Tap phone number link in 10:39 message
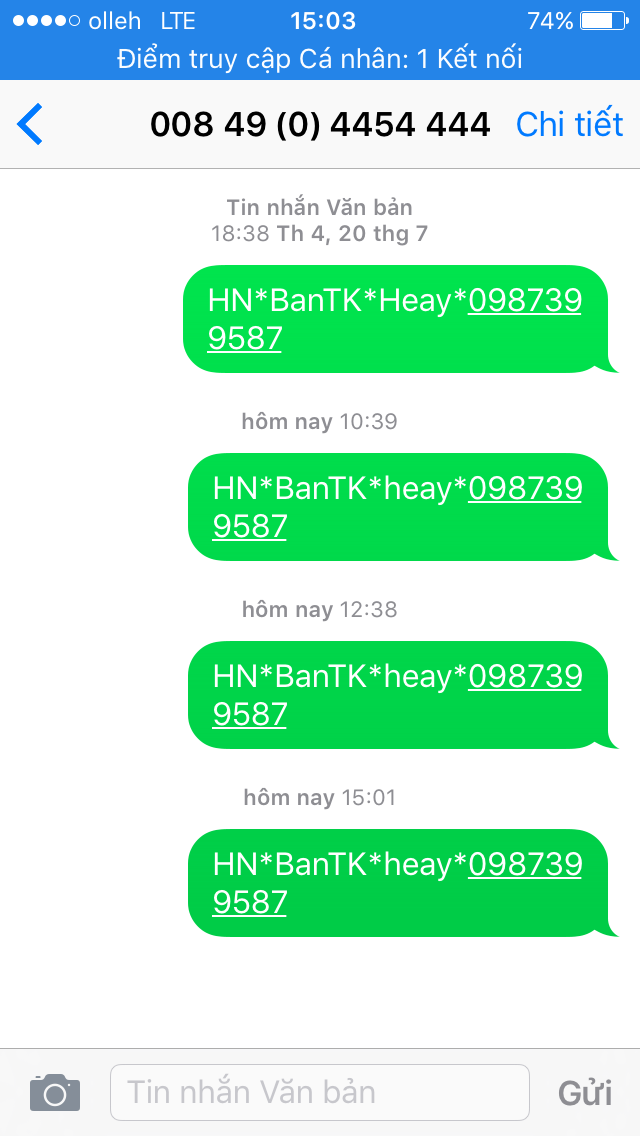Viewport: 640px width, 1136px height. coord(524,489)
